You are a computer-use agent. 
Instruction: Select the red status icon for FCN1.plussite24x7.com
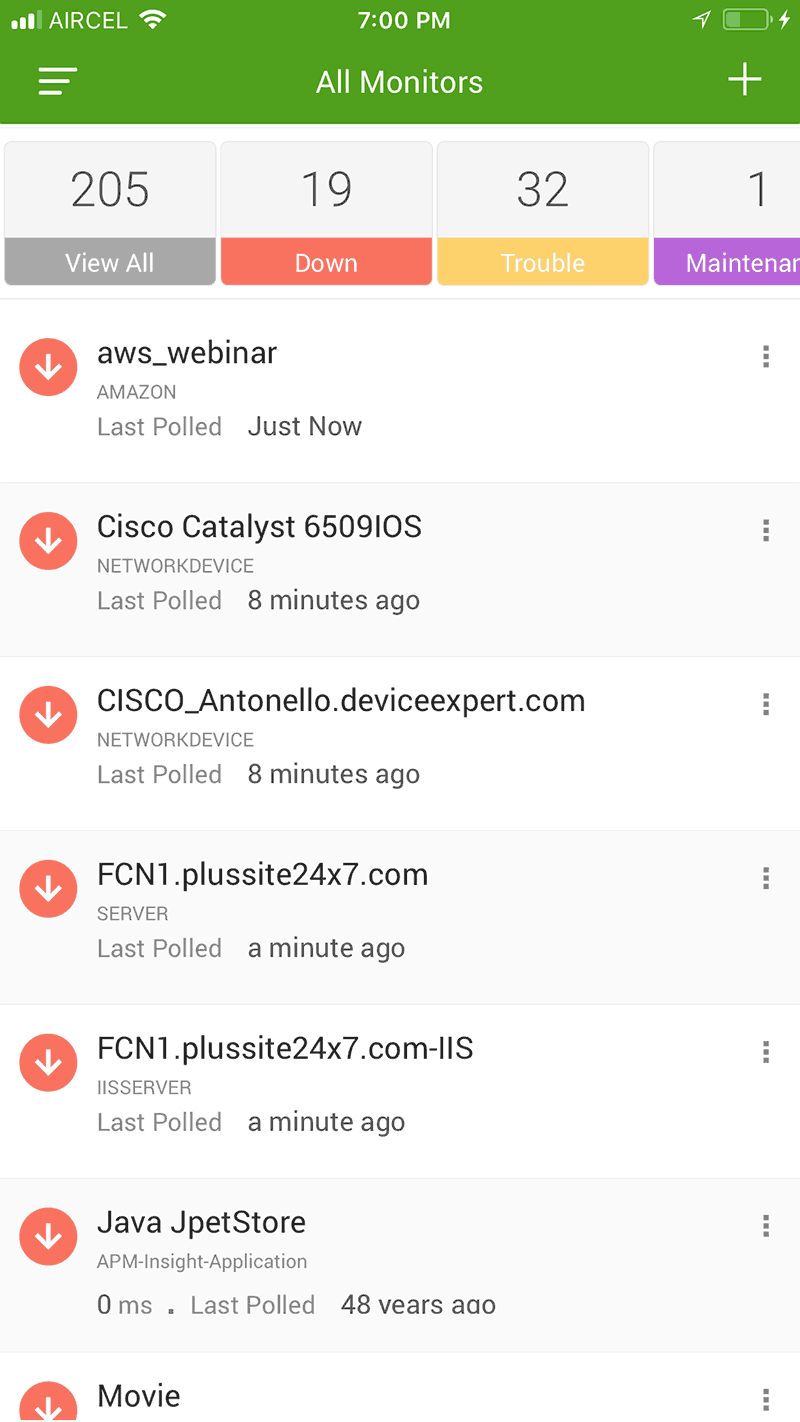click(x=48, y=889)
